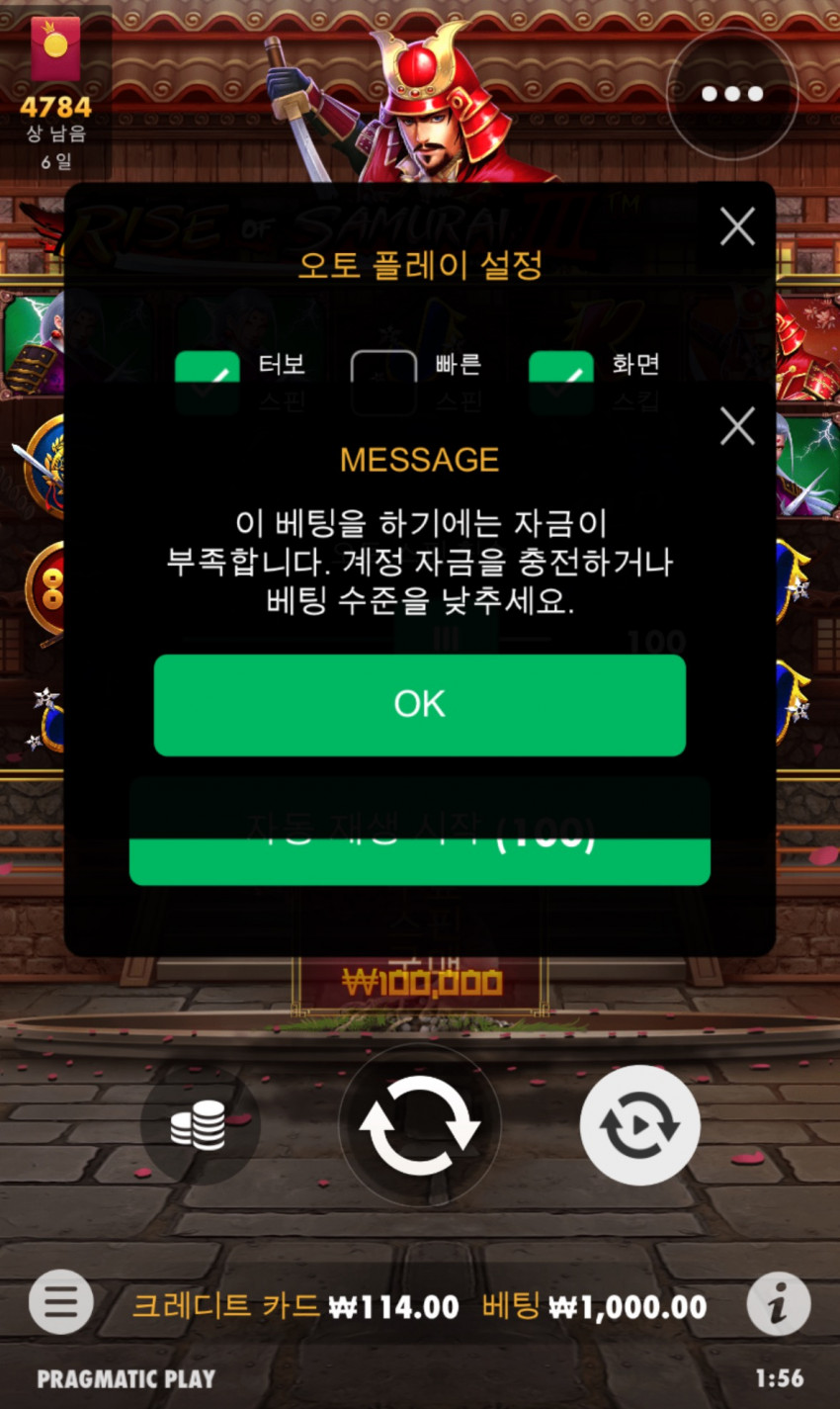The height and width of the screenshot is (1409, 840).
Task: Enable the 빠른 스핀 checkbox
Action: click(x=383, y=381)
